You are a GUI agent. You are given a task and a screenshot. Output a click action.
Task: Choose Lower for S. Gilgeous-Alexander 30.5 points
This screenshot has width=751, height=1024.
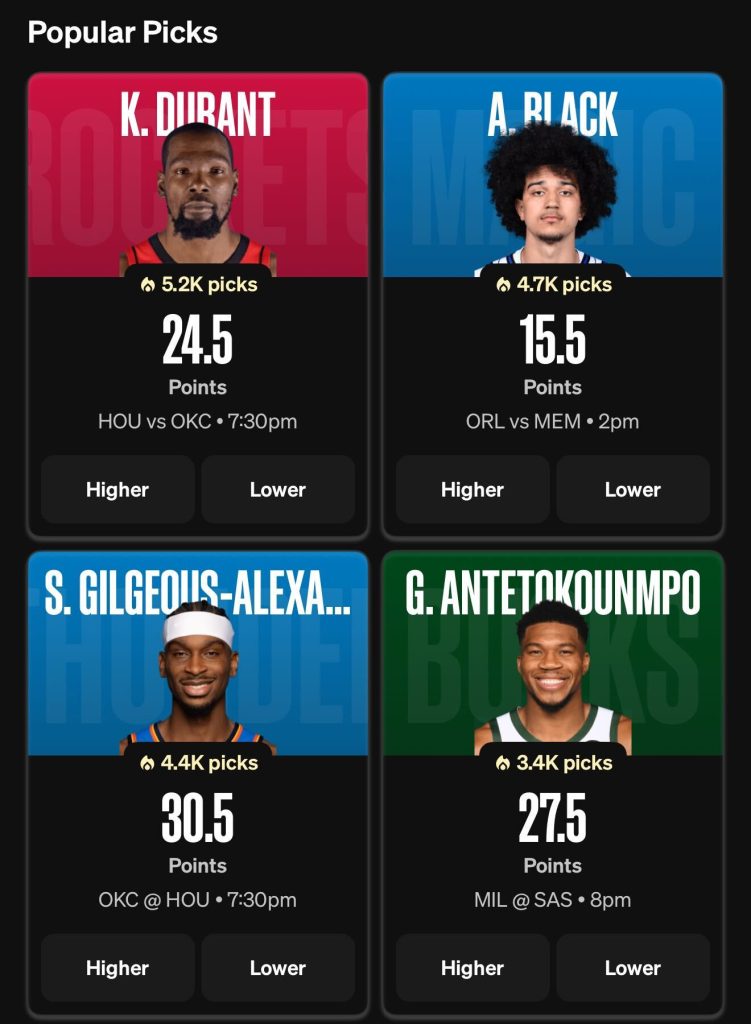click(277, 967)
